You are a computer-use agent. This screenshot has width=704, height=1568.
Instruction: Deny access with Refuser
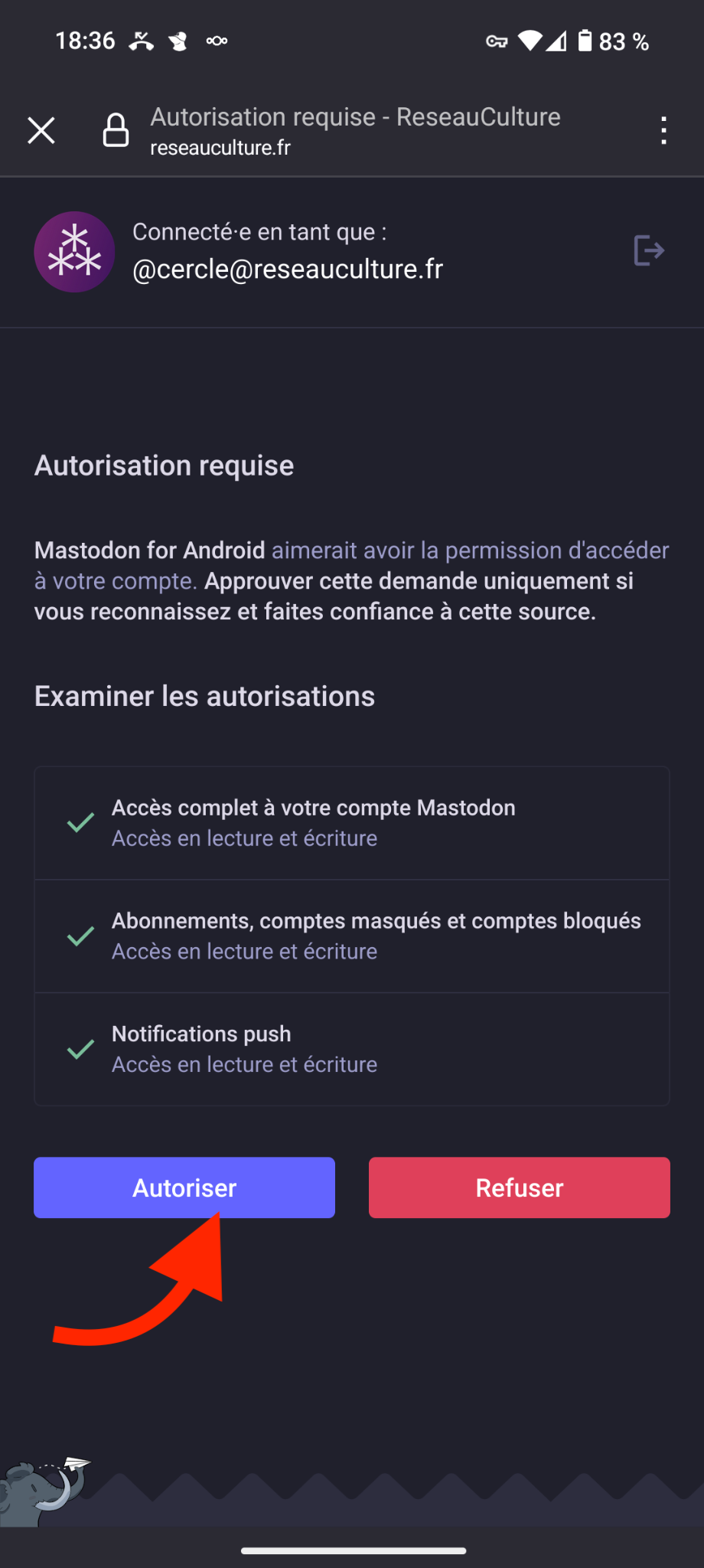520,1187
